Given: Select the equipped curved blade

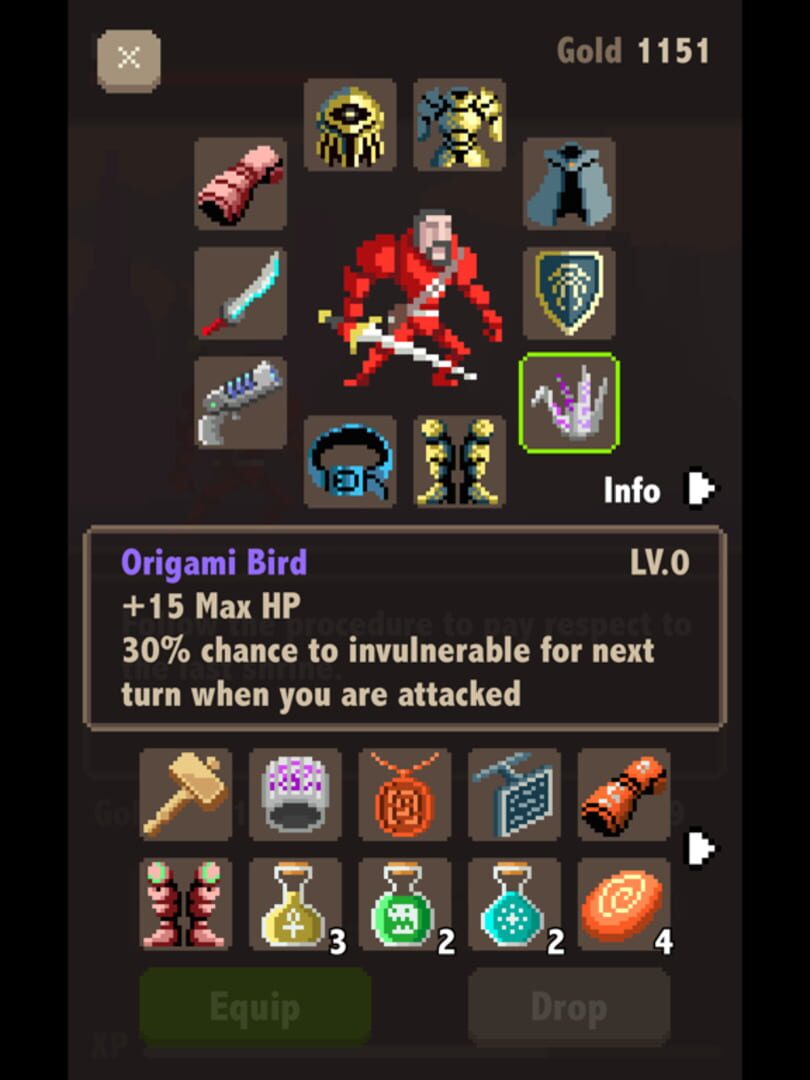Looking at the screenshot, I should tap(240, 293).
